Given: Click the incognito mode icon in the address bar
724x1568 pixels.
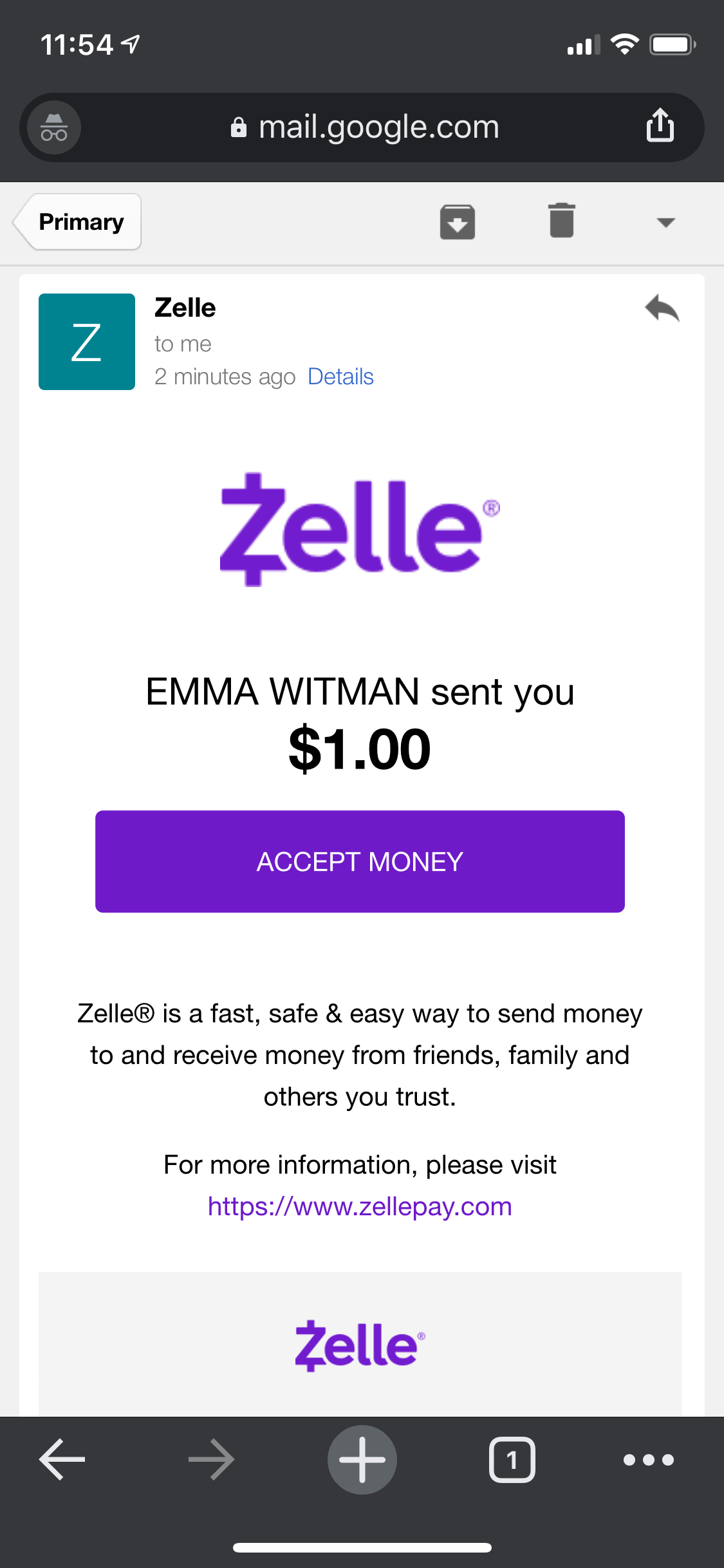Looking at the screenshot, I should coord(52,127).
